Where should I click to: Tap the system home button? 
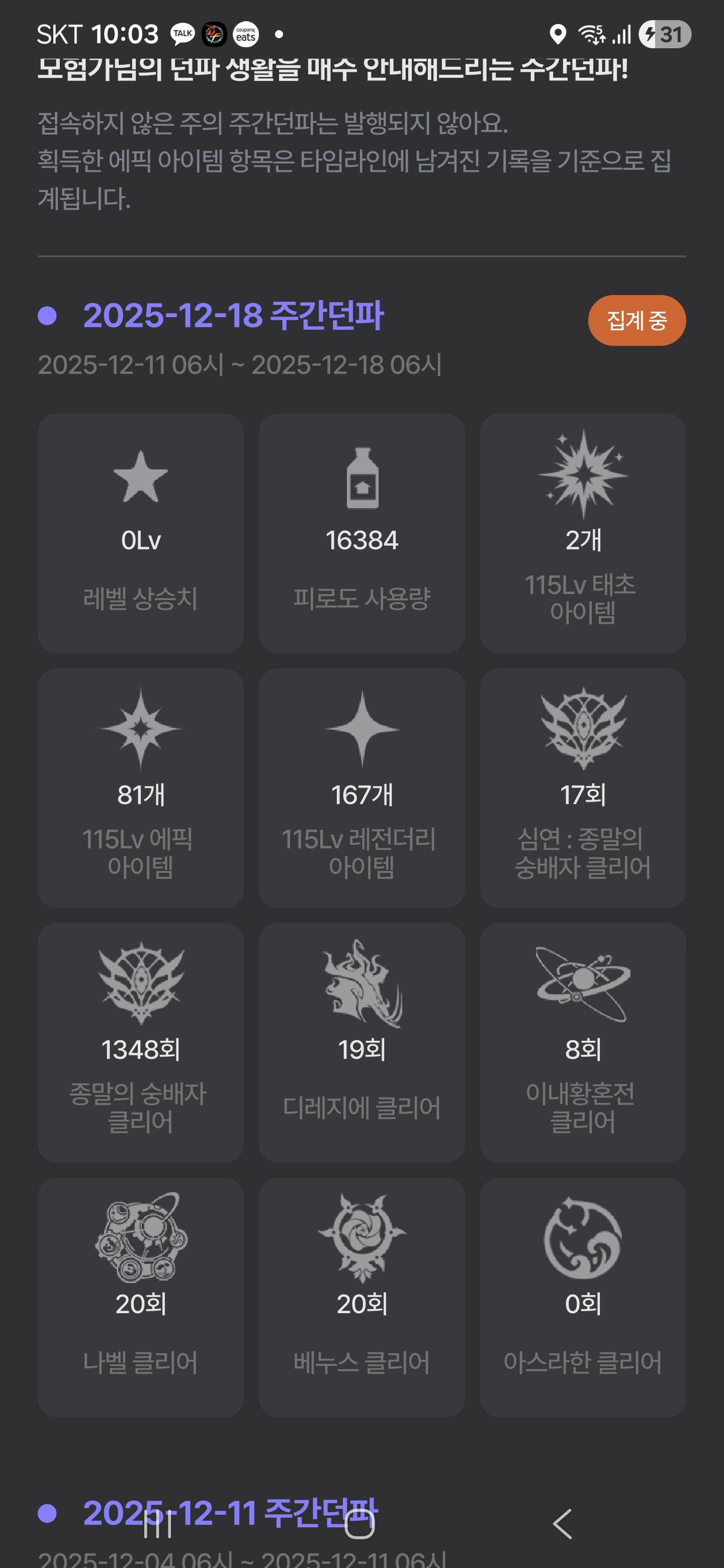pyautogui.click(x=360, y=1524)
